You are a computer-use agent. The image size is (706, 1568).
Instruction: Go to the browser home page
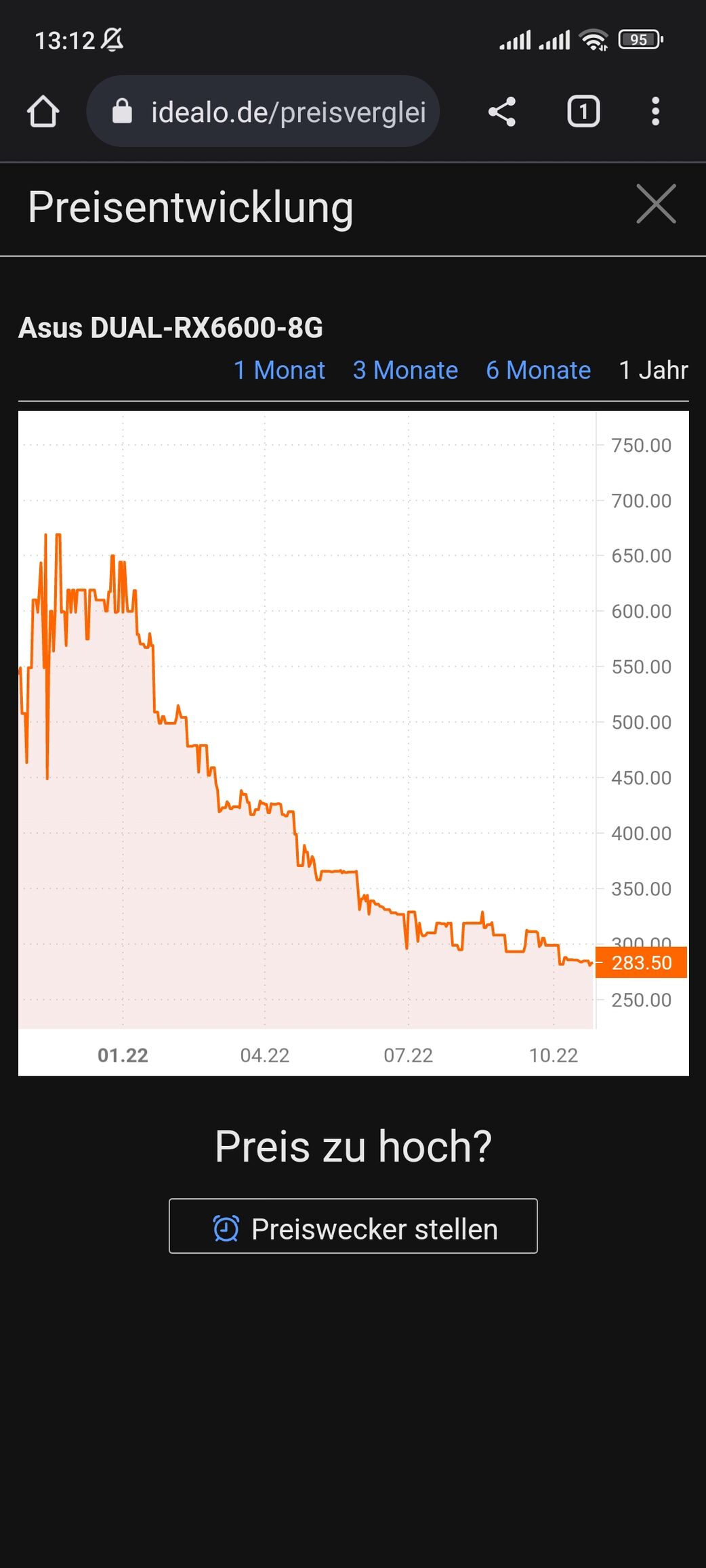[43, 112]
